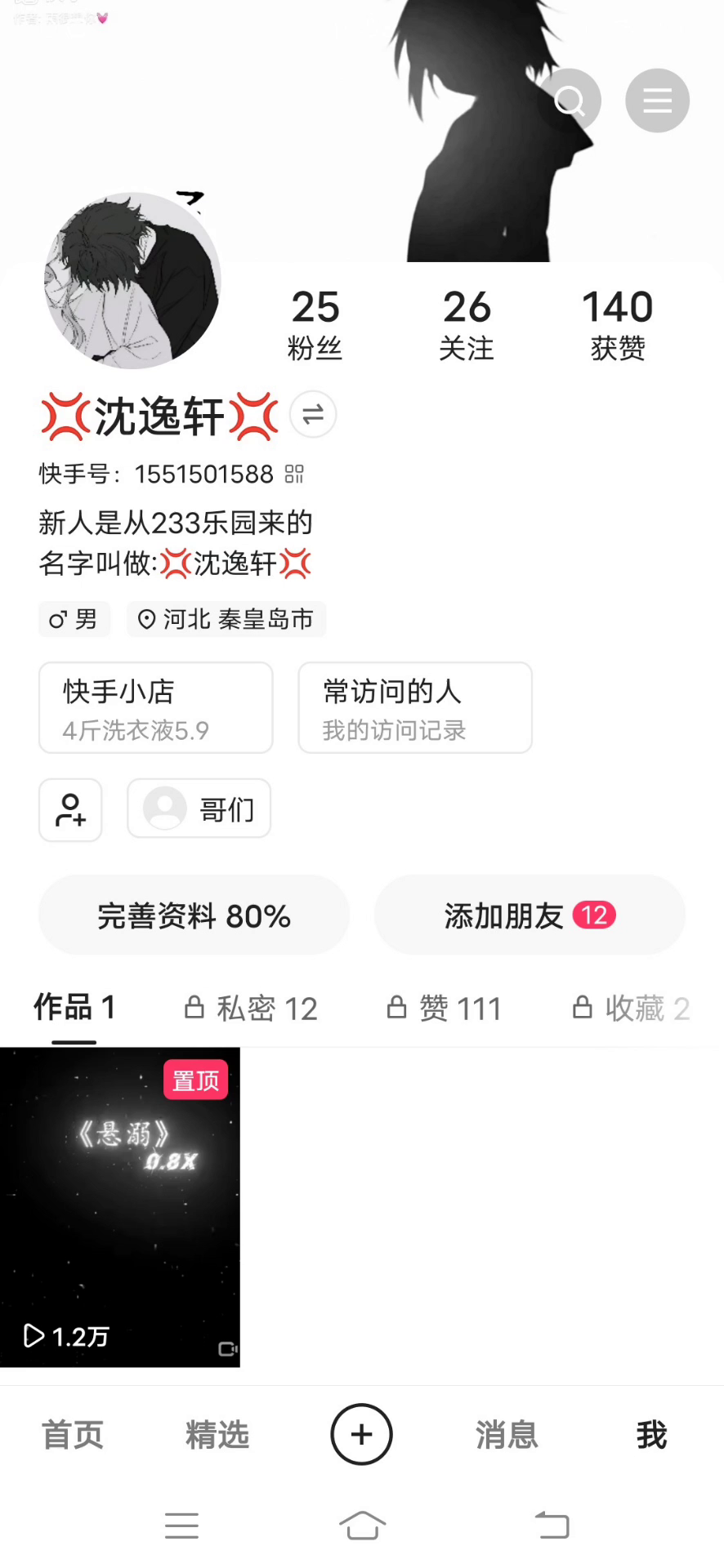Viewport: 724px width, 1568px height.
Task: Switch to the 收藏 tab
Action: coord(631,1009)
